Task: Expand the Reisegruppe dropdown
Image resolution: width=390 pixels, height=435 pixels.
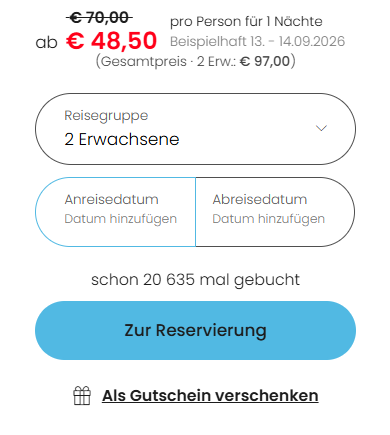Action: (x=195, y=129)
